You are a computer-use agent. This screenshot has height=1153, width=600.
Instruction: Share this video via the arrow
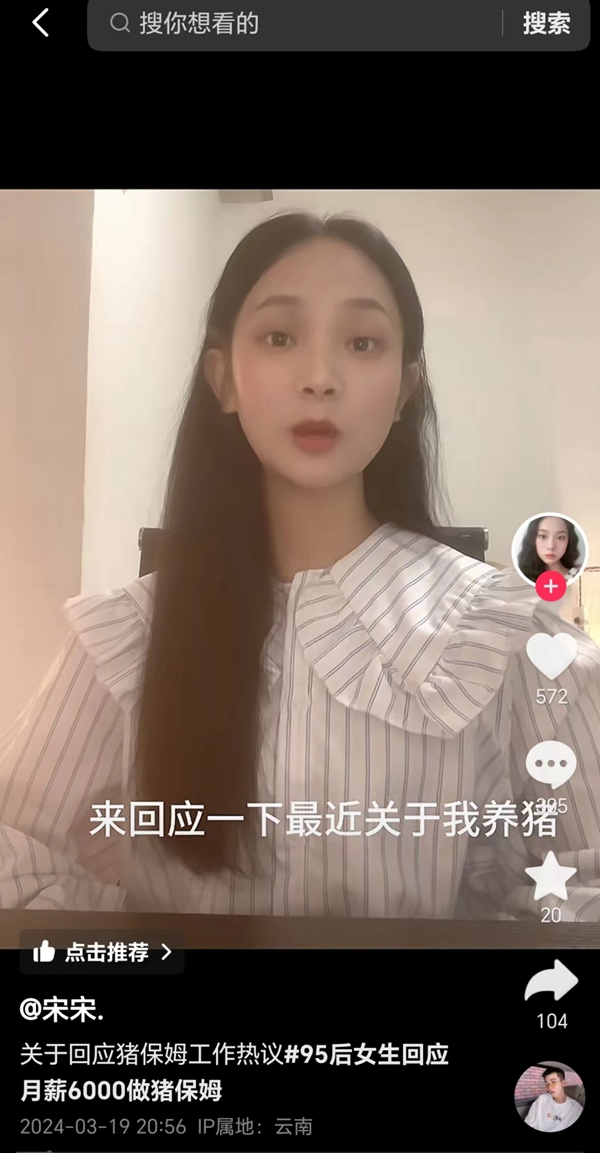tap(551, 983)
